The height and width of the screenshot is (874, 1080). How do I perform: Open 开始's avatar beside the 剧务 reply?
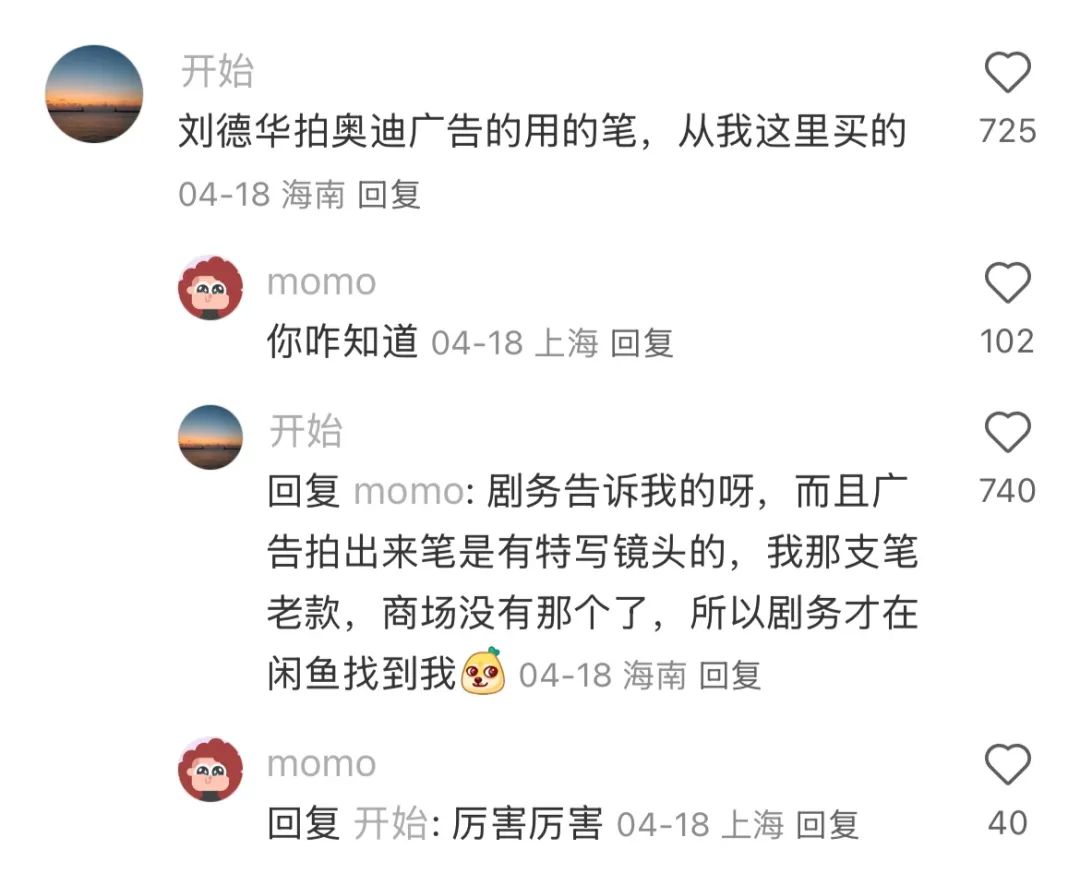click(210, 437)
